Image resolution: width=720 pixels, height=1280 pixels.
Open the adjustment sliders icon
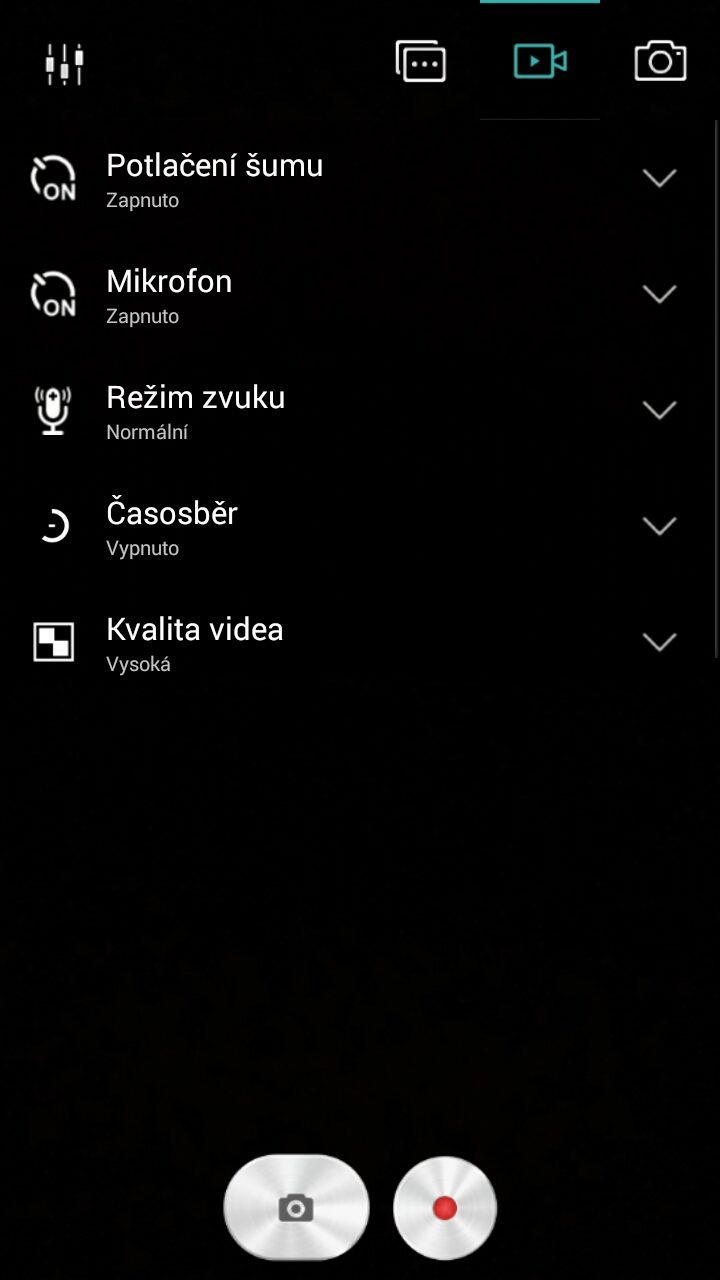[x=65, y=64]
